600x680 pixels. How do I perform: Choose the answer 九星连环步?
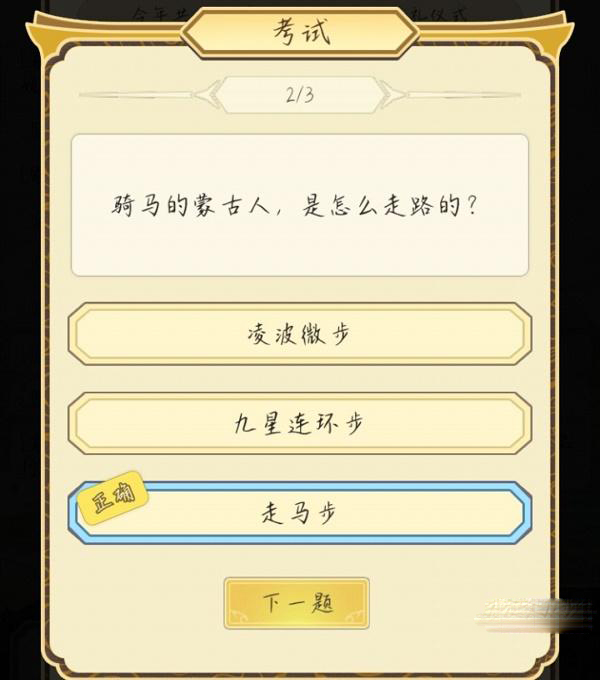299,423
